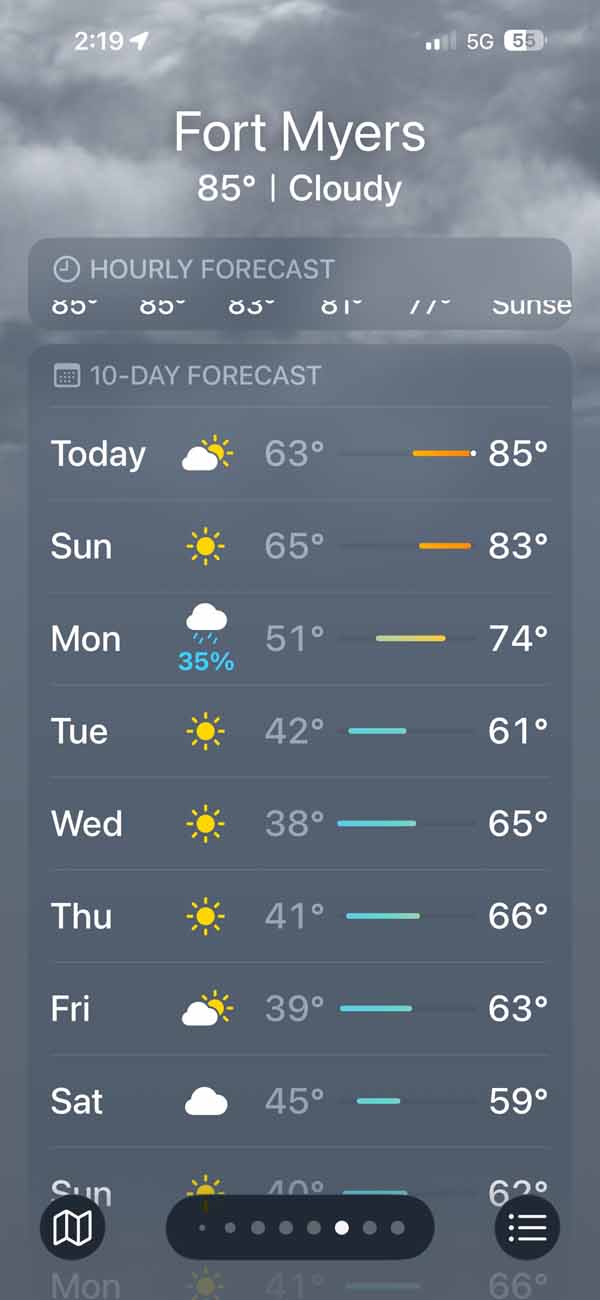
Task: Open Fri forecast details
Action: point(300,1008)
